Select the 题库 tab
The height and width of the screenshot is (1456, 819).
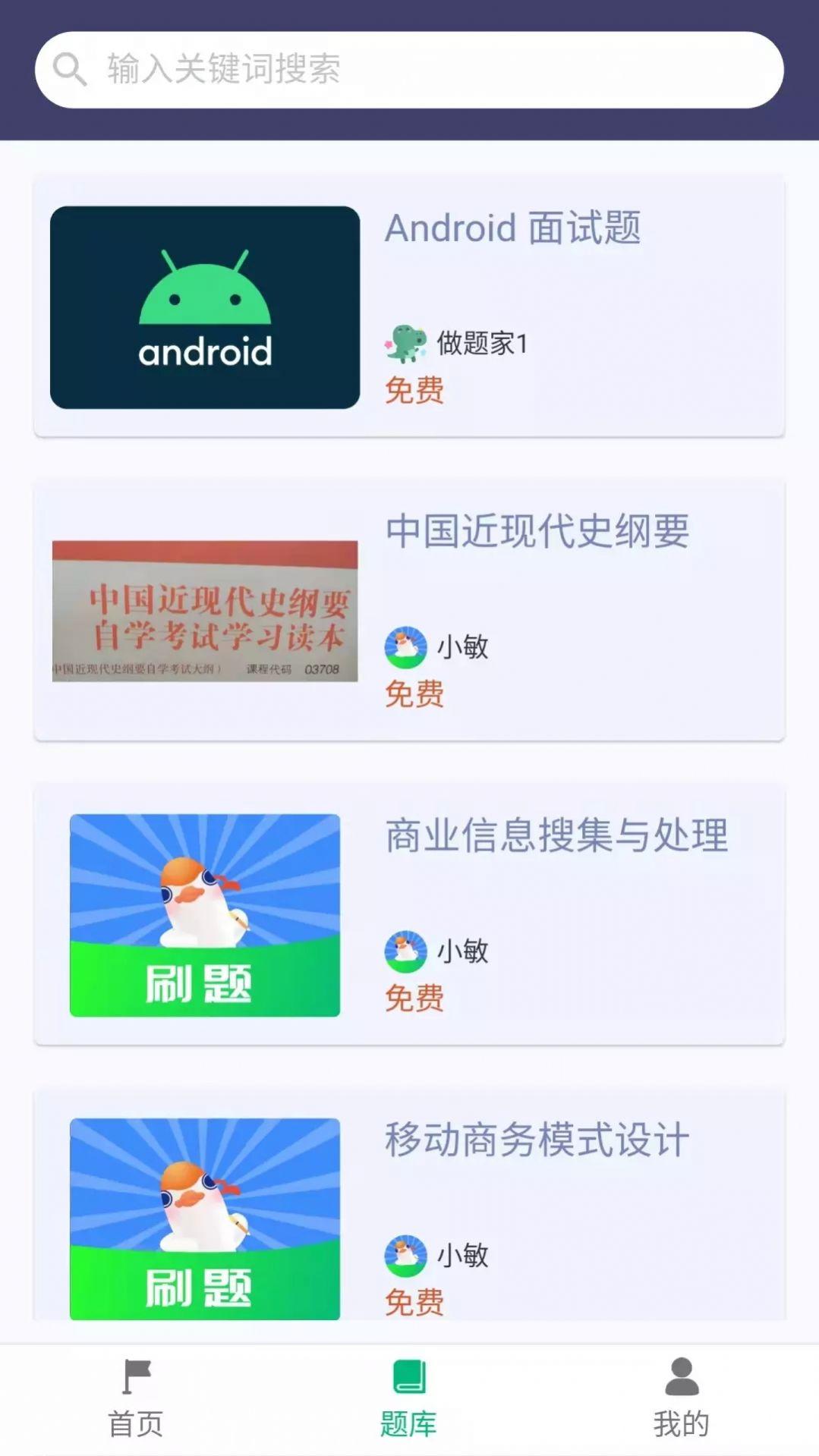pyautogui.click(x=409, y=1398)
